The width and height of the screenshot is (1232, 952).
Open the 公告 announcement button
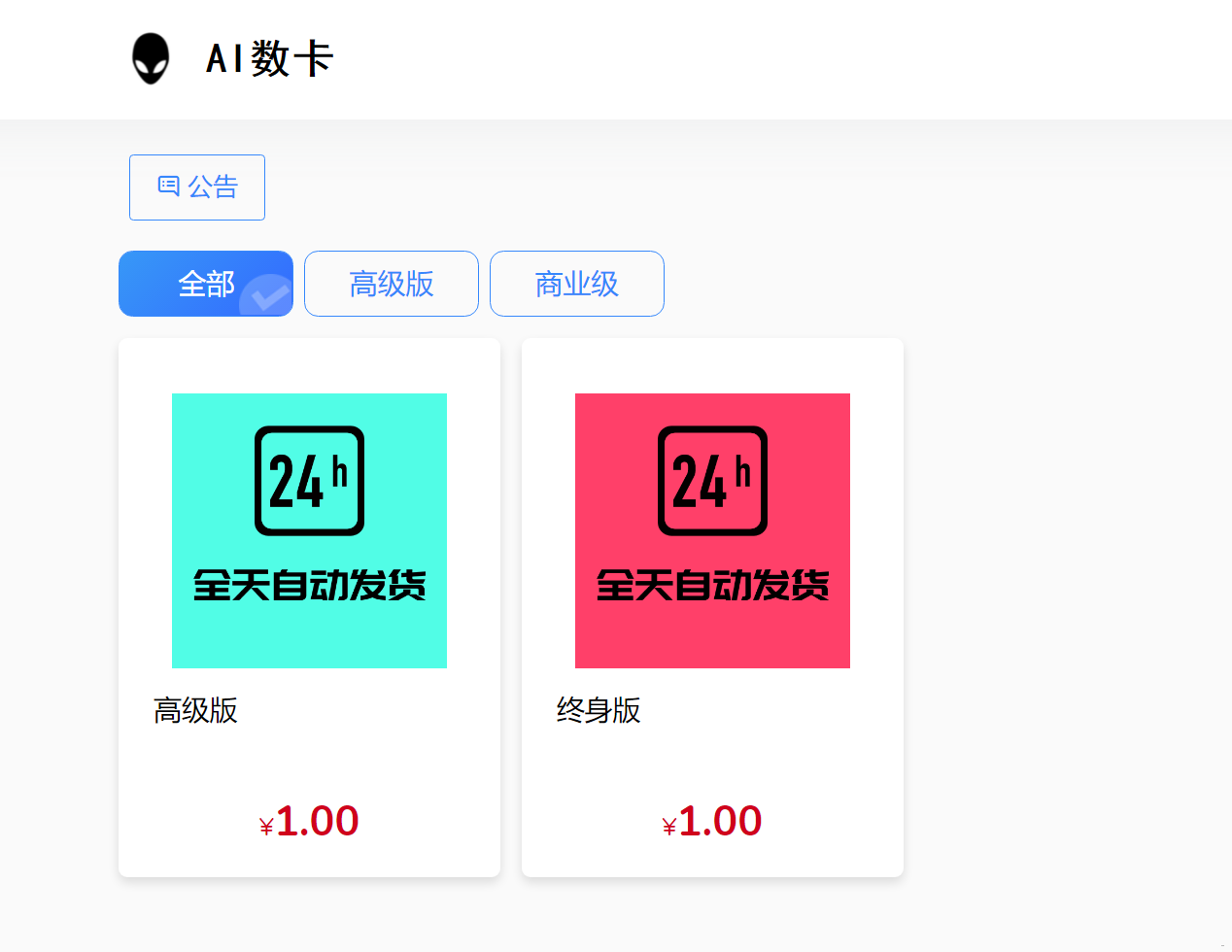[197, 187]
